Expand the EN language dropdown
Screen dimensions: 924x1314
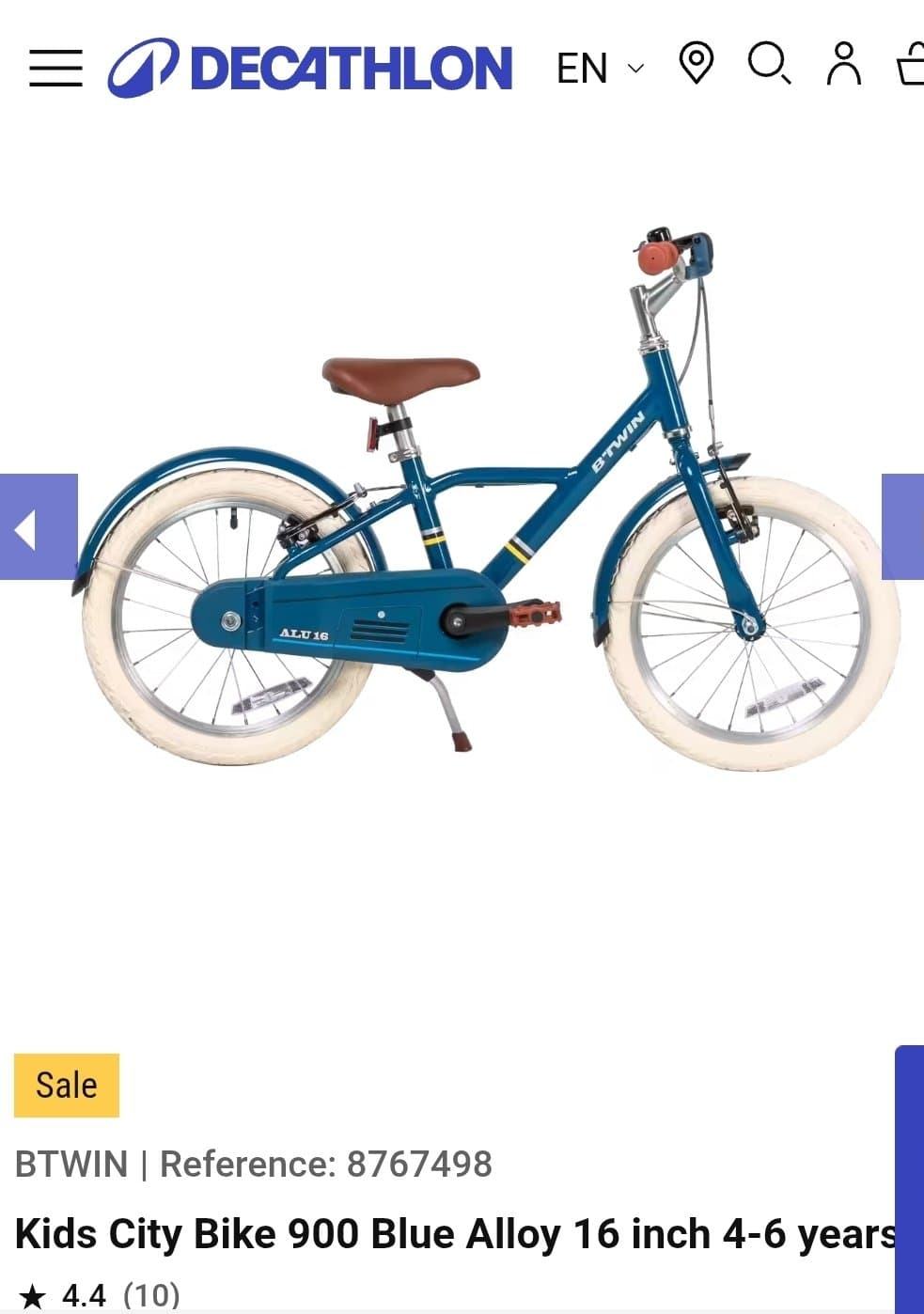tap(600, 68)
